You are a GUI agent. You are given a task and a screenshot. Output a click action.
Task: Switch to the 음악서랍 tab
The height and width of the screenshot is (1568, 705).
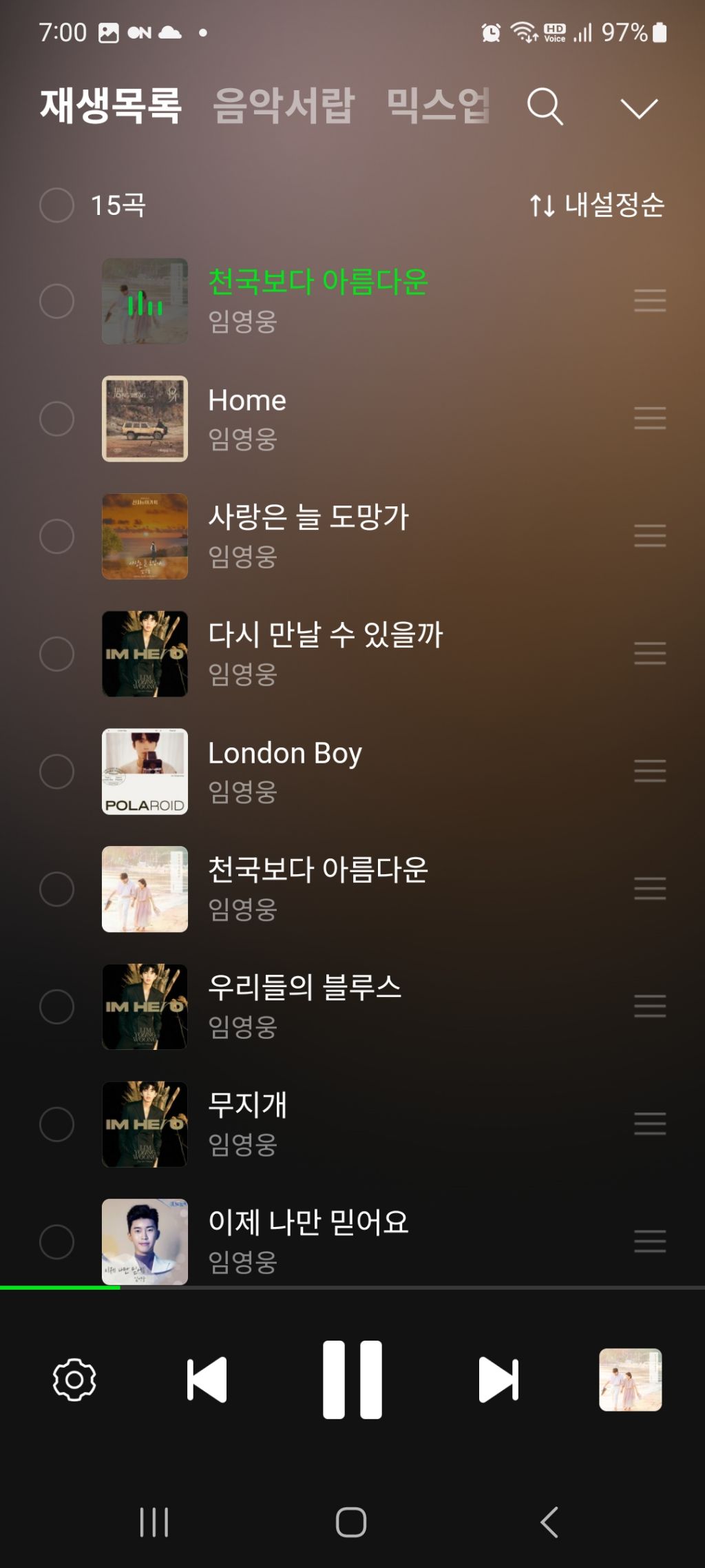[x=284, y=106]
